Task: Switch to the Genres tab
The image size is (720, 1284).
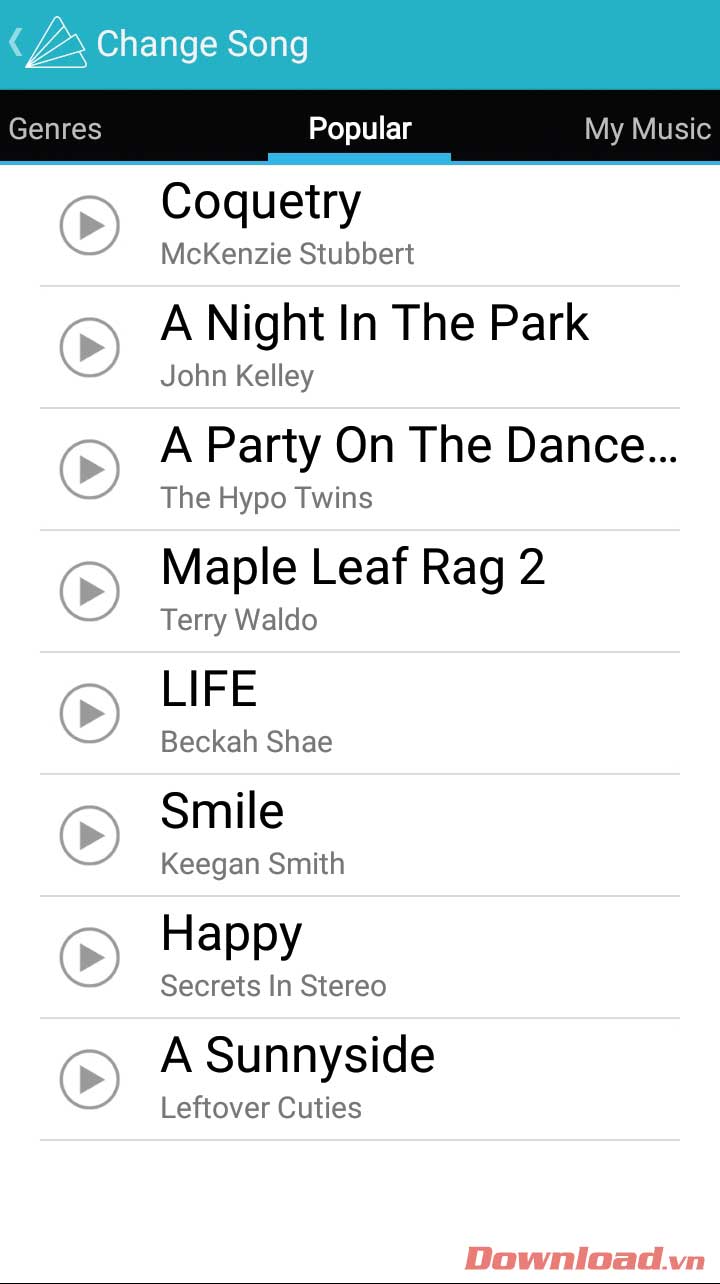Action: click(55, 129)
